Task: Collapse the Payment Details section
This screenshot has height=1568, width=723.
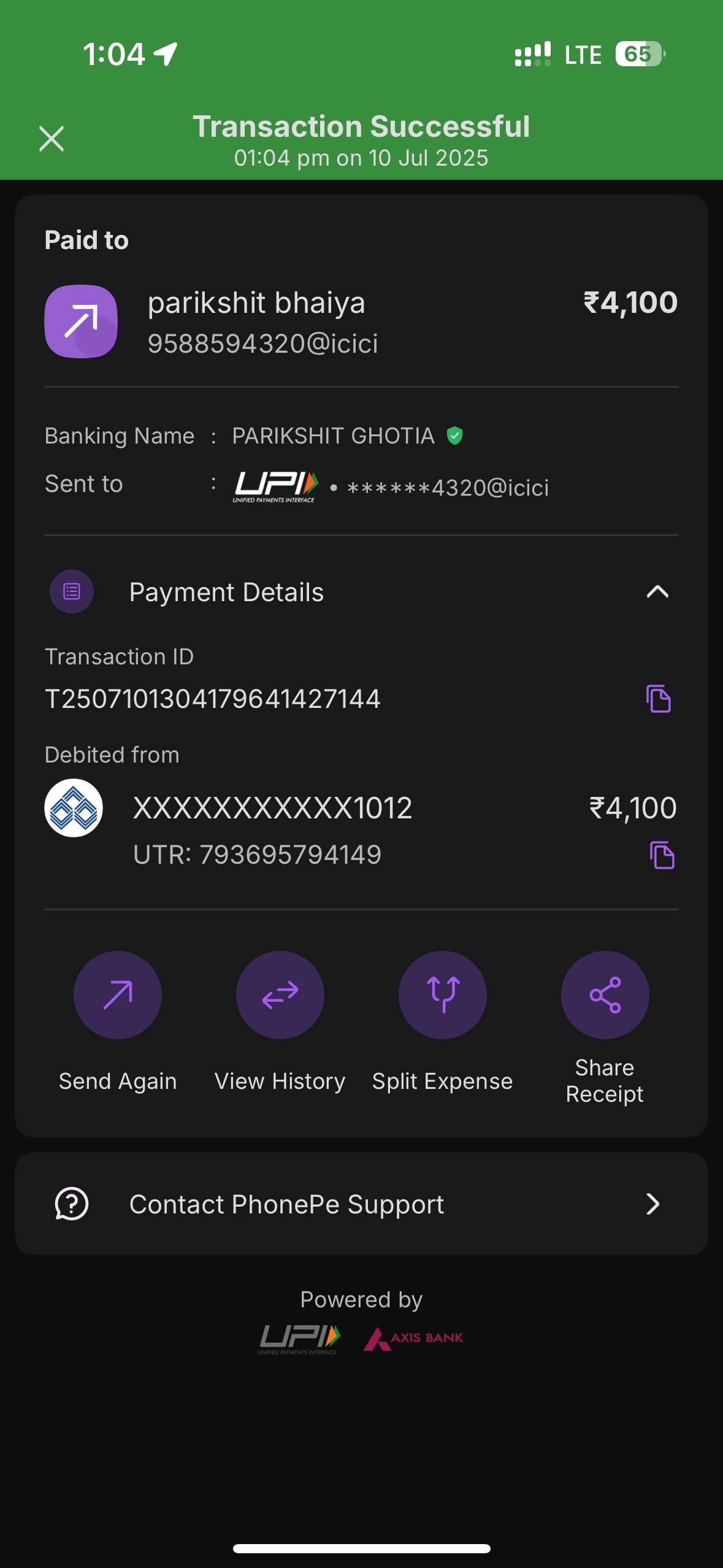Action: 657,592
